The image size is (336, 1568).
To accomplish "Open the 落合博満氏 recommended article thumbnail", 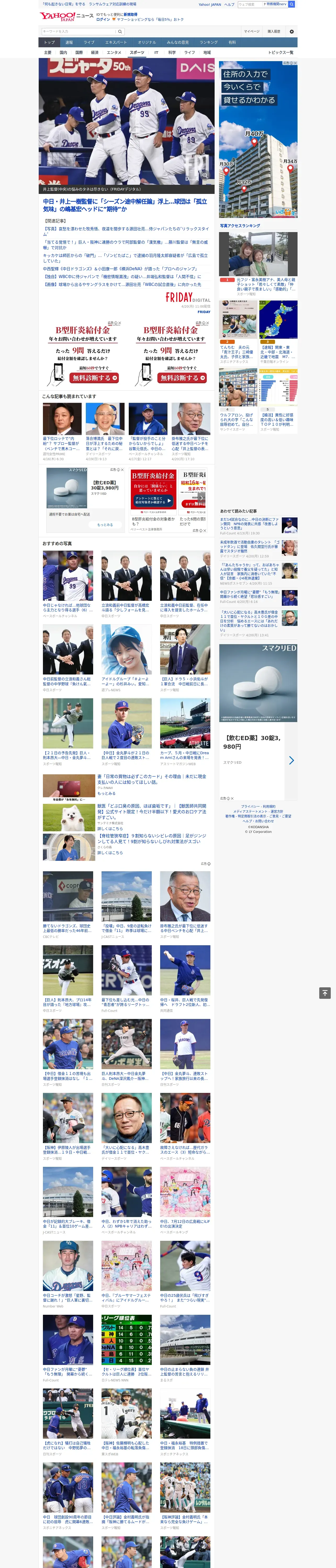I will click(x=105, y=419).
